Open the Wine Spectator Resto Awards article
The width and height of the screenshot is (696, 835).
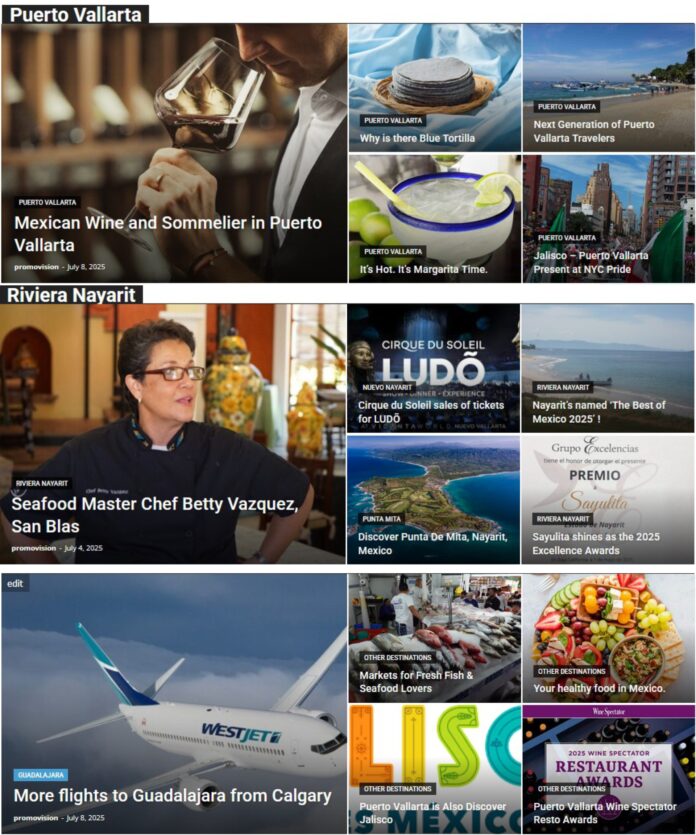tap(604, 813)
